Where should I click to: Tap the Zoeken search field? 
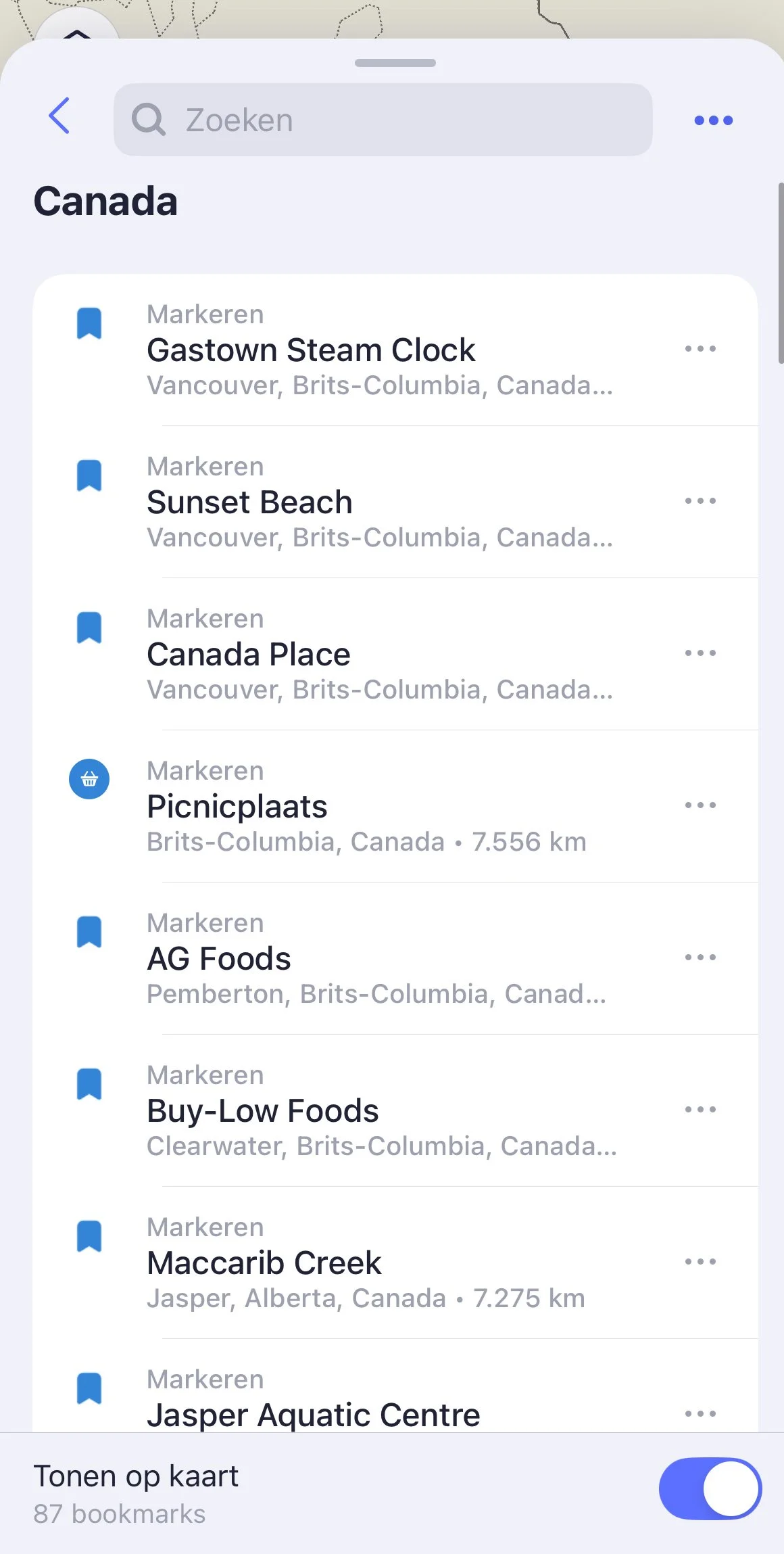[383, 120]
